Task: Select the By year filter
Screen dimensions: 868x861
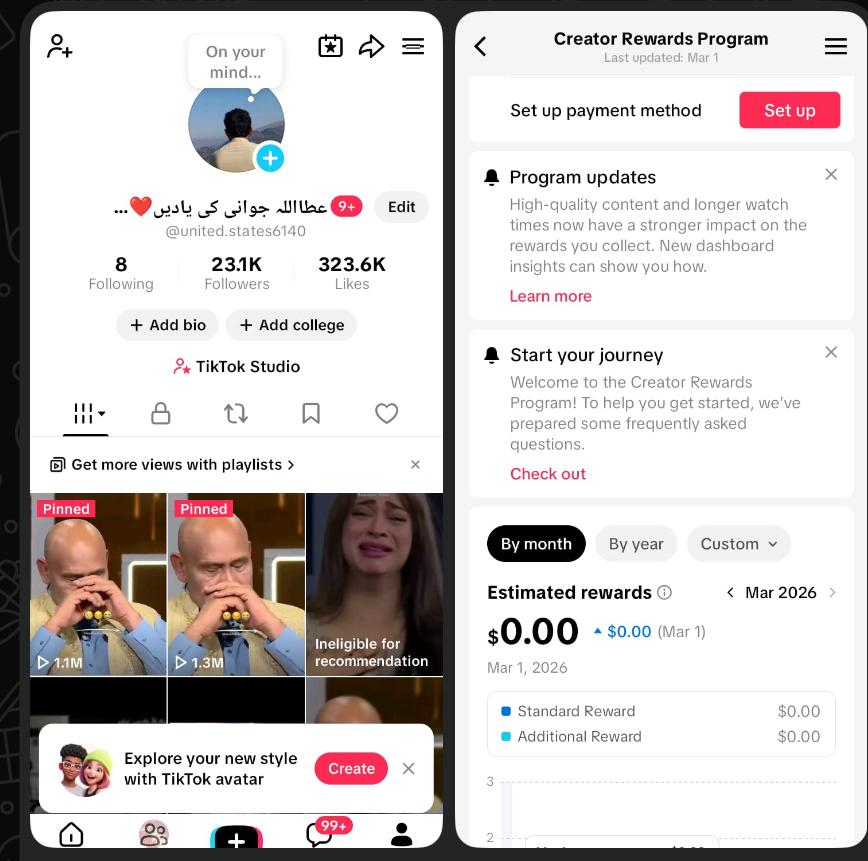Action: pyautogui.click(x=636, y=544)
